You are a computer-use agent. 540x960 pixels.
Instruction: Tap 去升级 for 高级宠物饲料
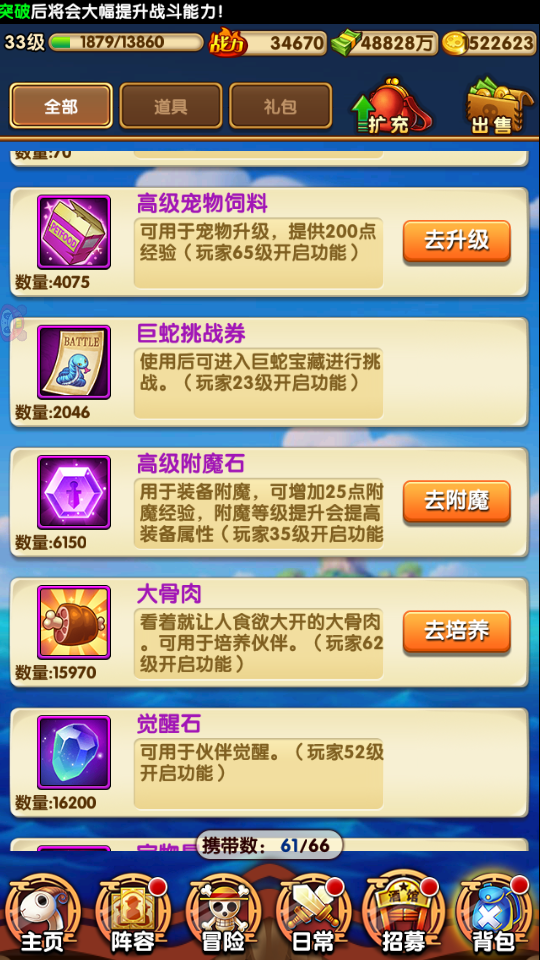457,241
